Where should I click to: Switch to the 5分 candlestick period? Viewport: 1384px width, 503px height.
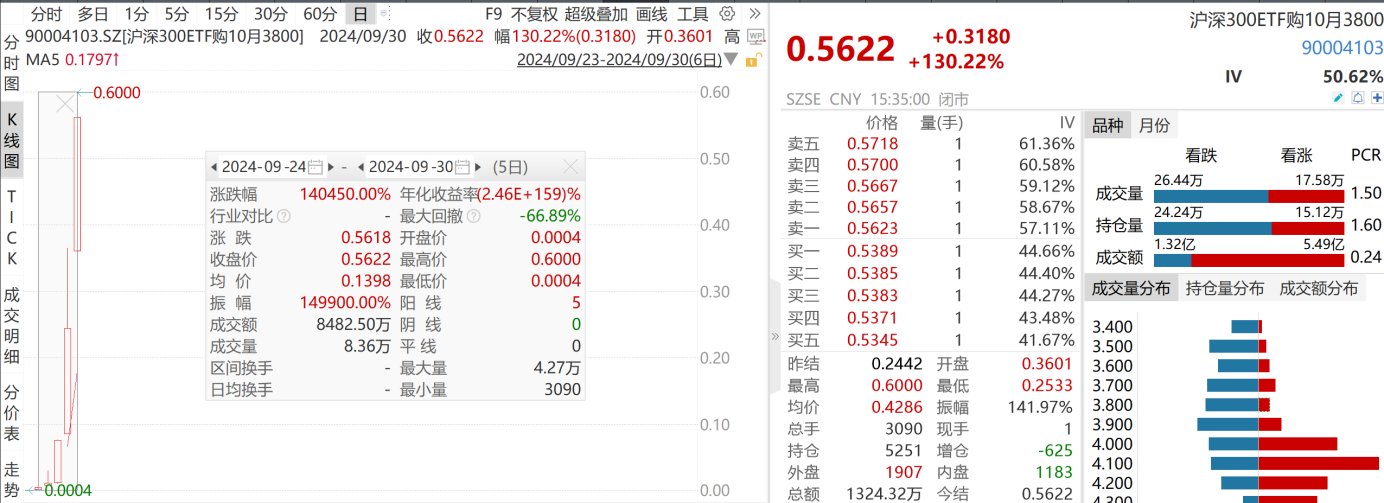(x=176, y=14)
